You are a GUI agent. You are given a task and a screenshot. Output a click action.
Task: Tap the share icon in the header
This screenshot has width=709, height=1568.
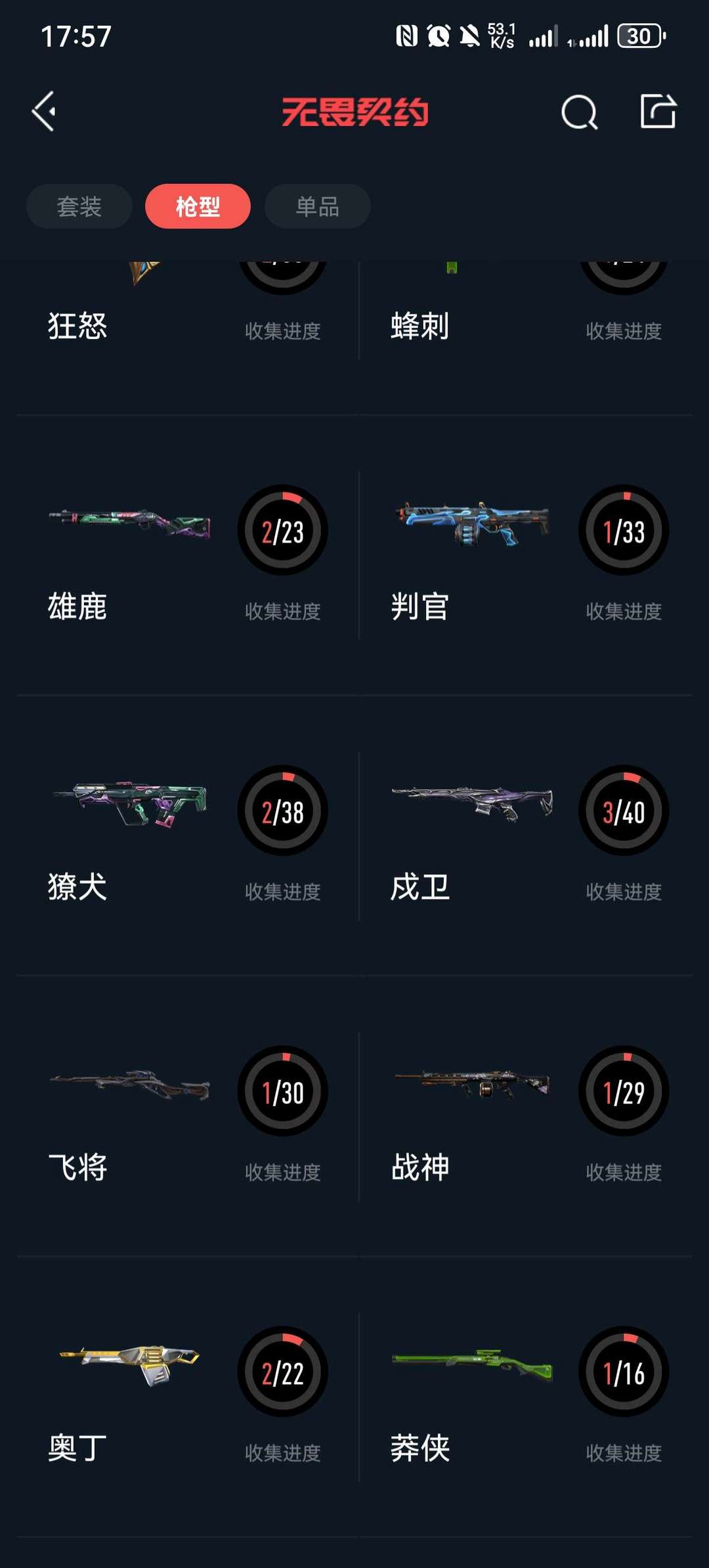tap(658, 111)
